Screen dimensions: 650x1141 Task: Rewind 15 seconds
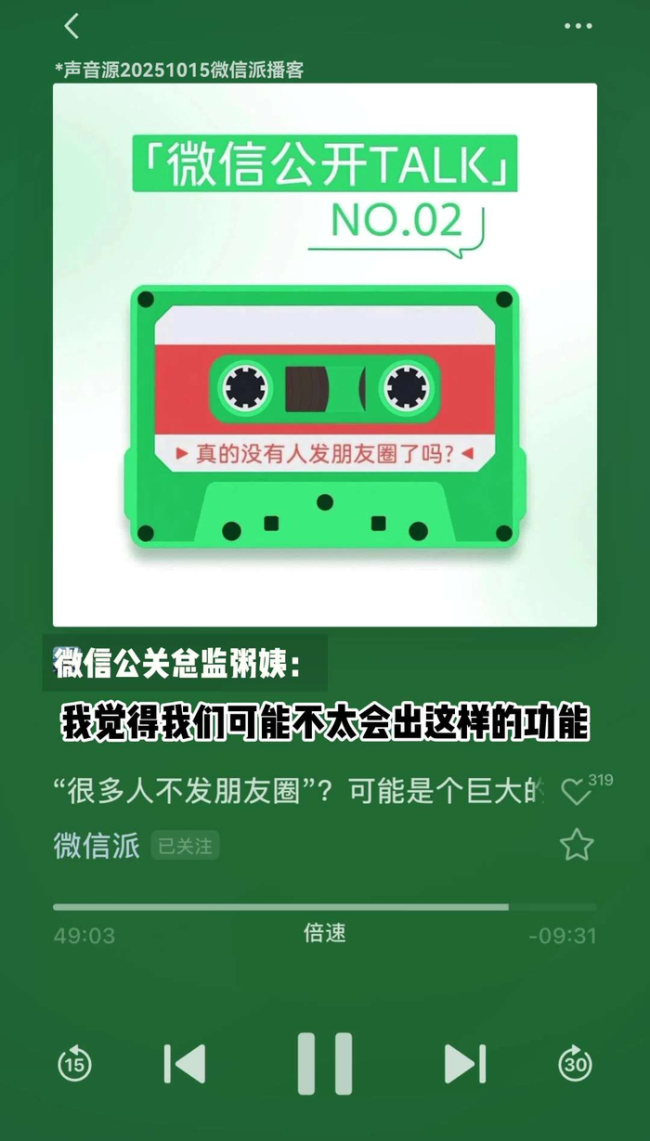pyautogui.click(x=74, y=1064)
